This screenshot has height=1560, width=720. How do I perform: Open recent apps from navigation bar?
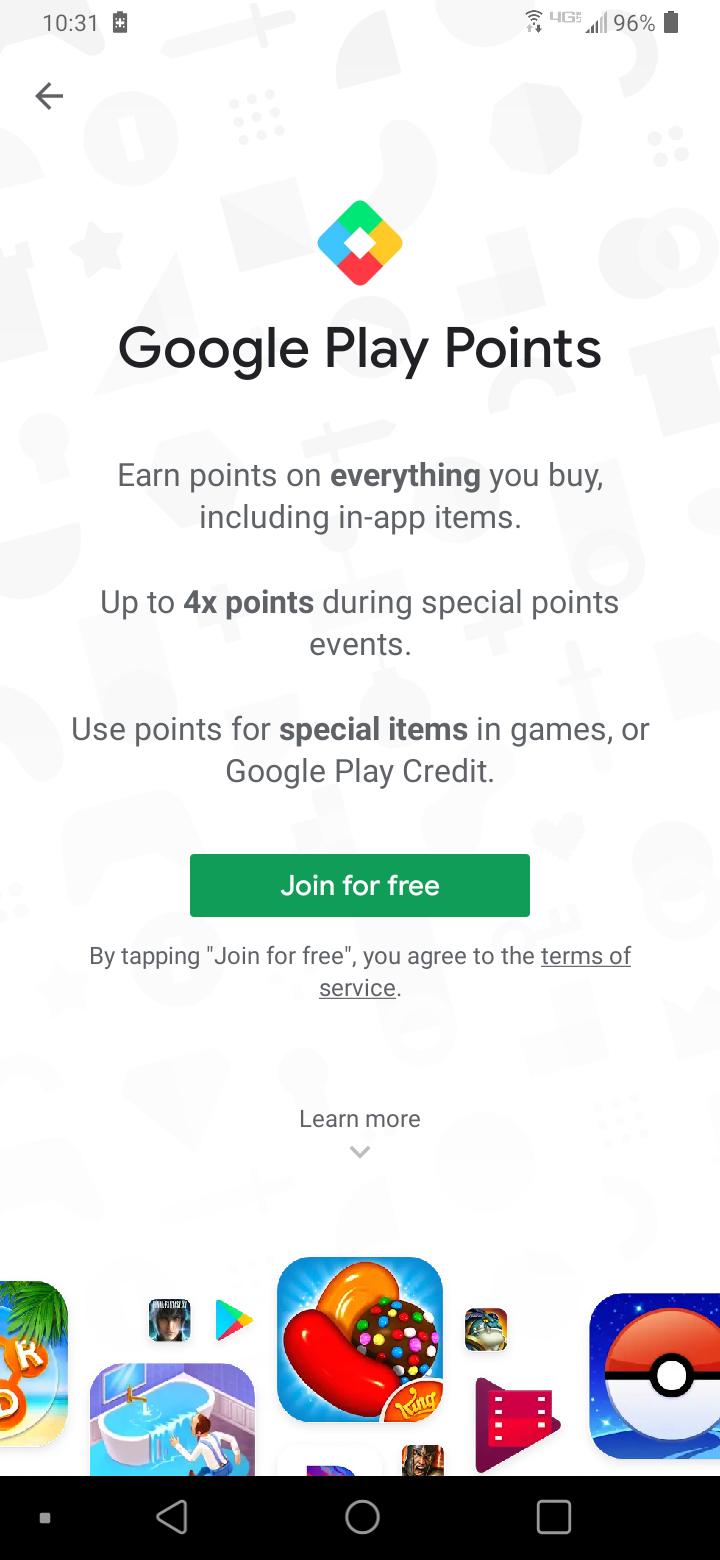coord(553,1517)
